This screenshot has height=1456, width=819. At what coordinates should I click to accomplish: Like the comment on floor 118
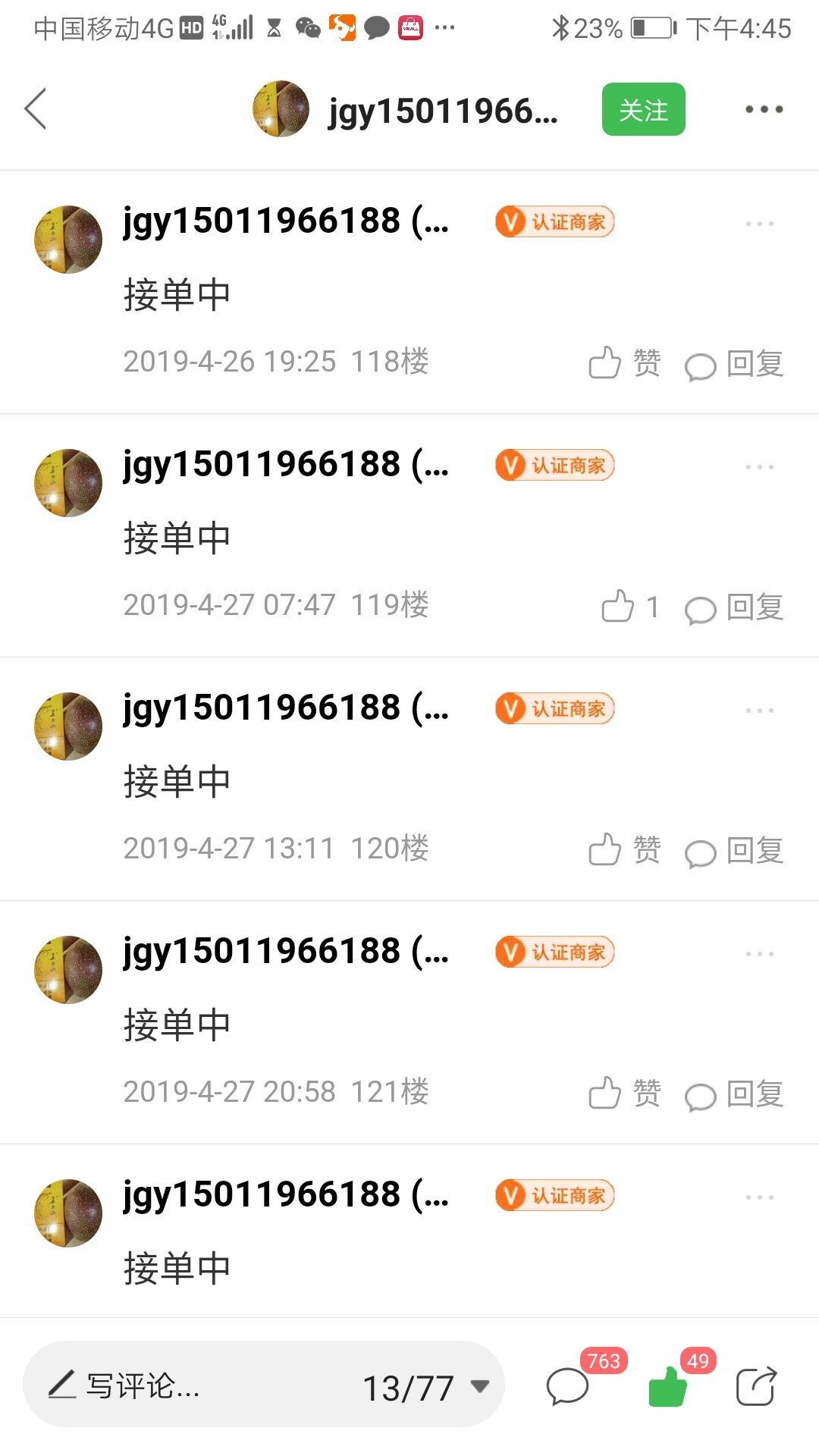coord(625,362)
